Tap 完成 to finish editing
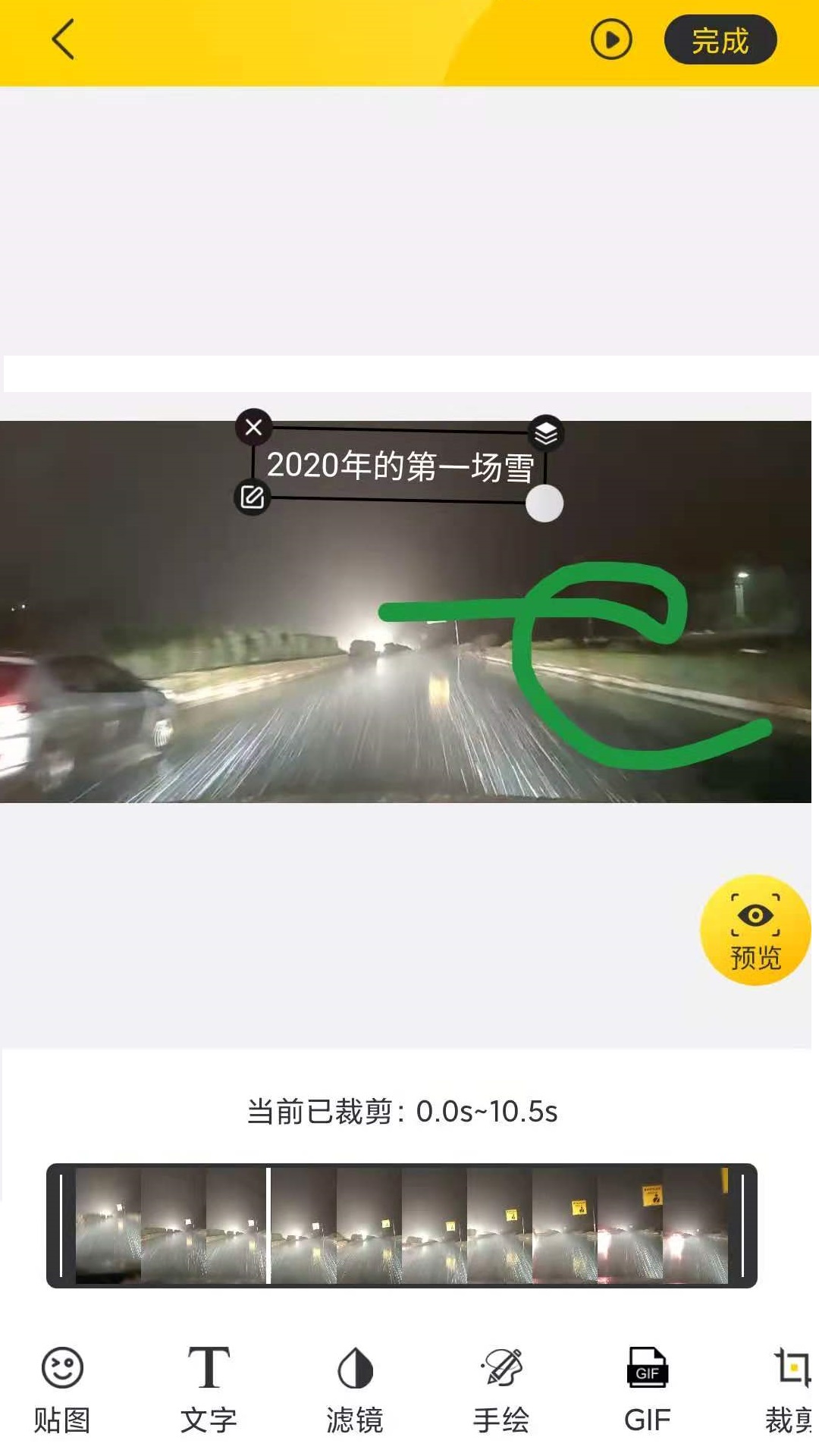Image resolution: width=819 pixels, height=1456 pixels. (720, 40)
